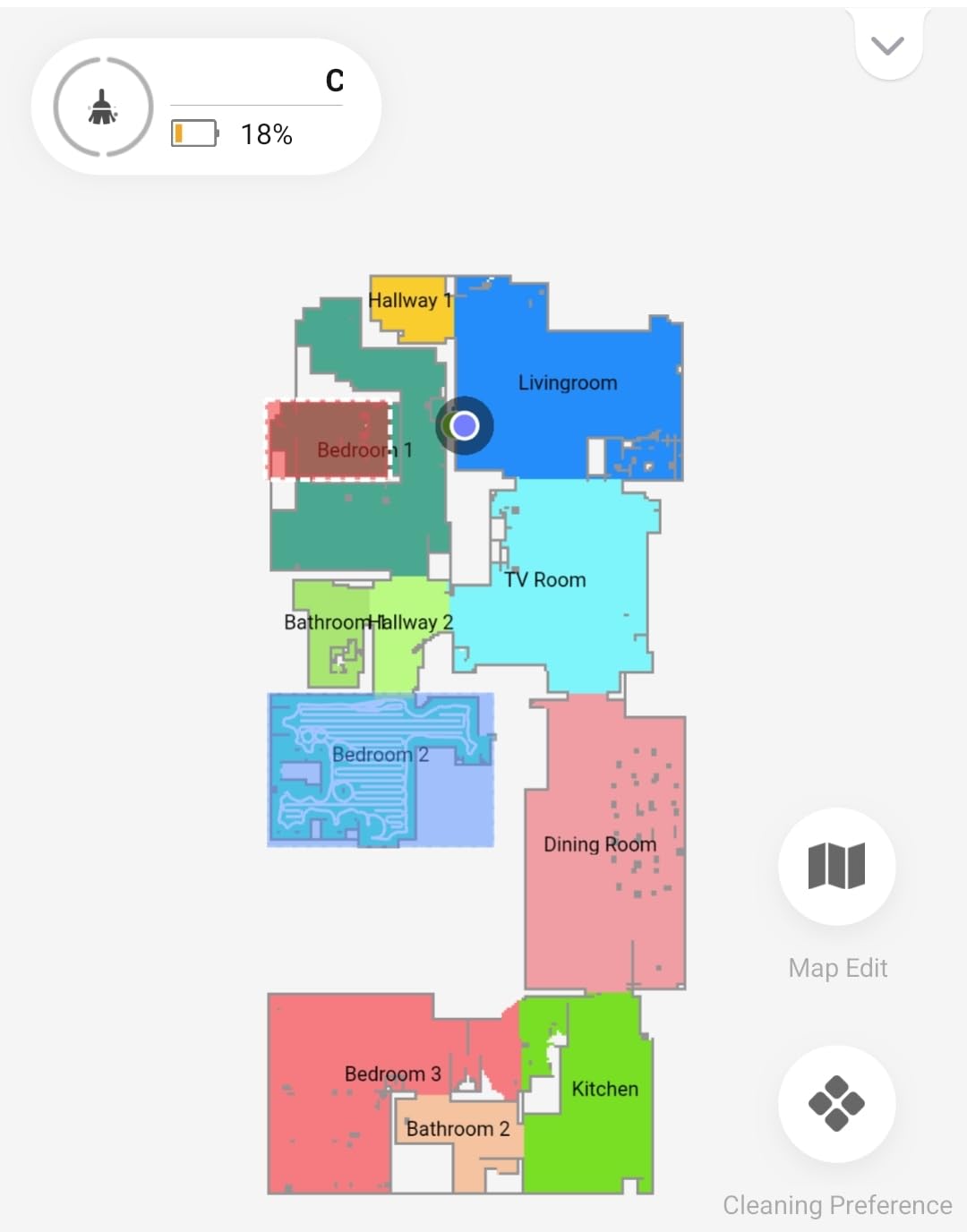
Task: Select Bathroom 2 on the map
Action: 458,1129
